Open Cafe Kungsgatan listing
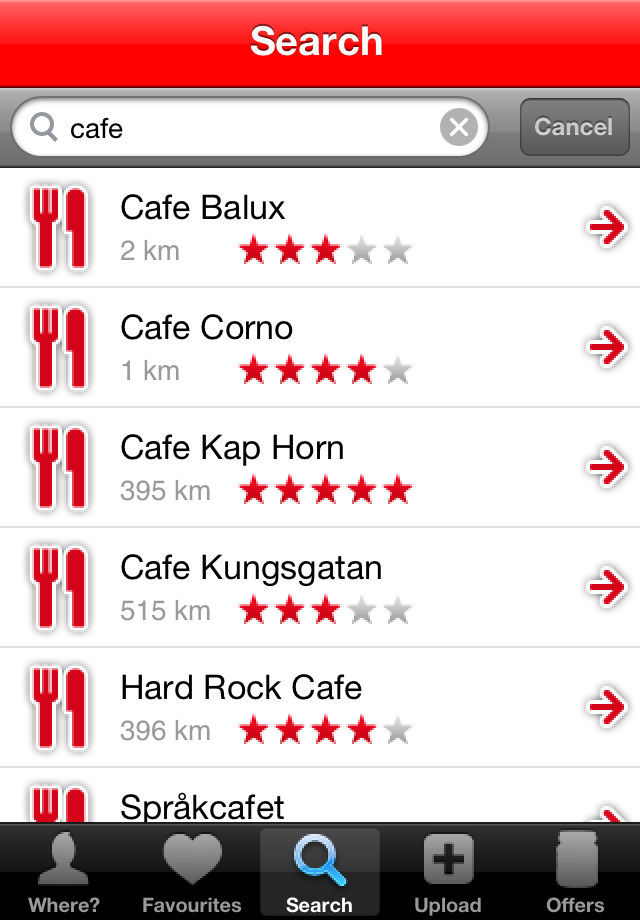Image resolution: width=640 pixels, height=920 pixels. 320,588
